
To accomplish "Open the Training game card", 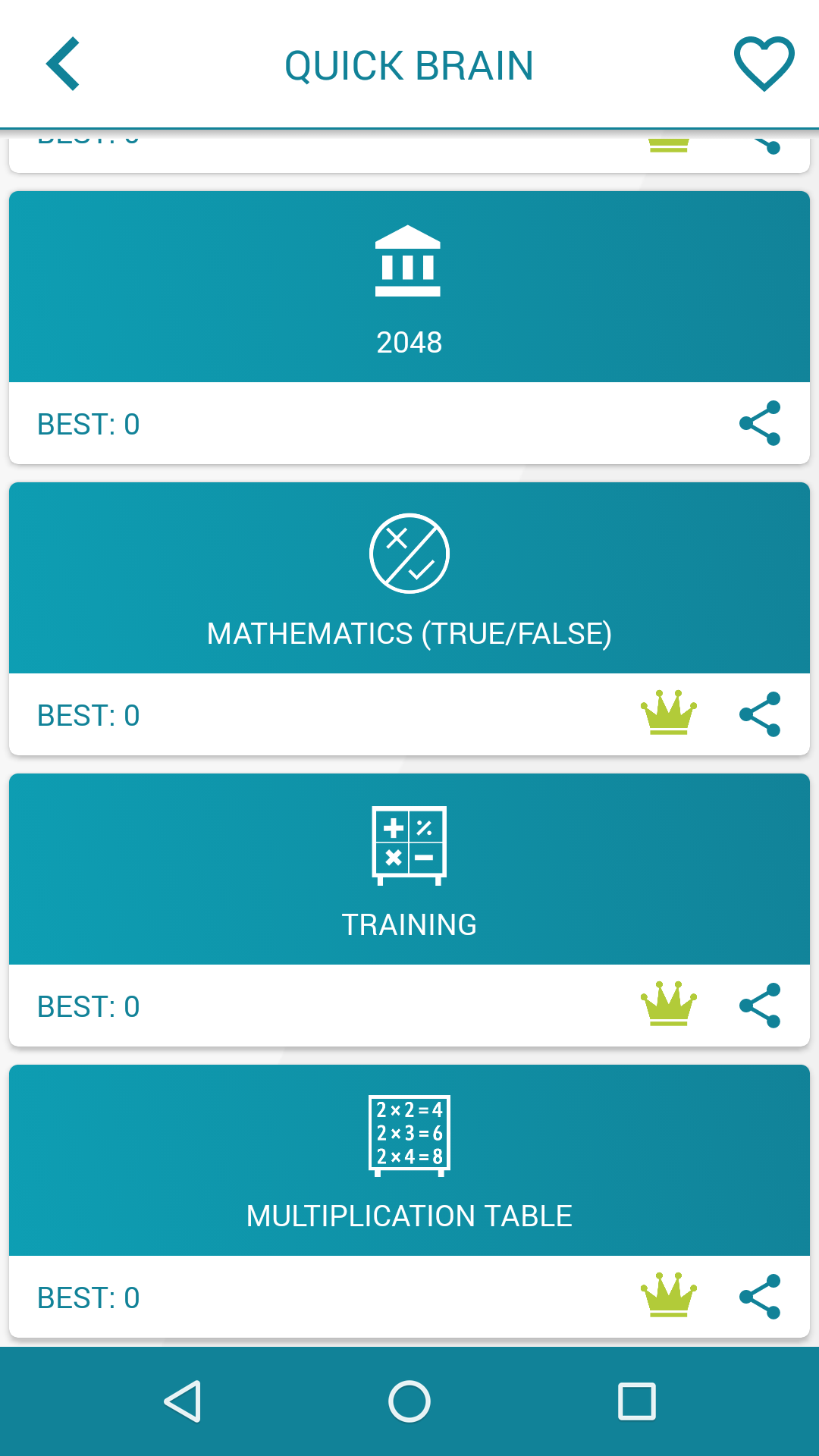I will click(409, 869).
